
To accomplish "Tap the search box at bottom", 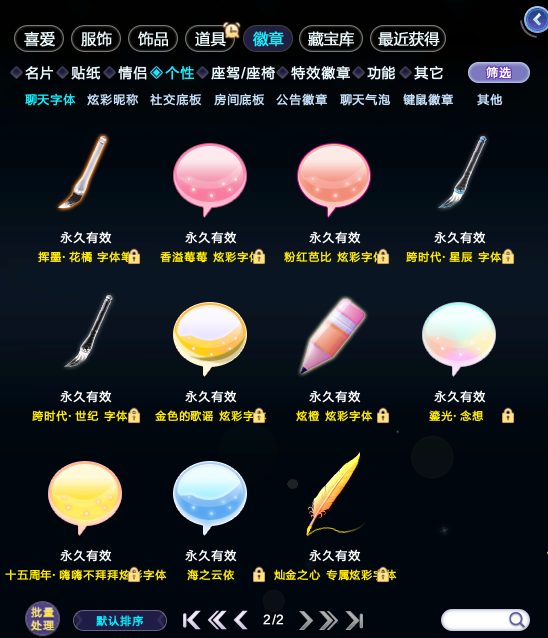I will pos(485,620).
